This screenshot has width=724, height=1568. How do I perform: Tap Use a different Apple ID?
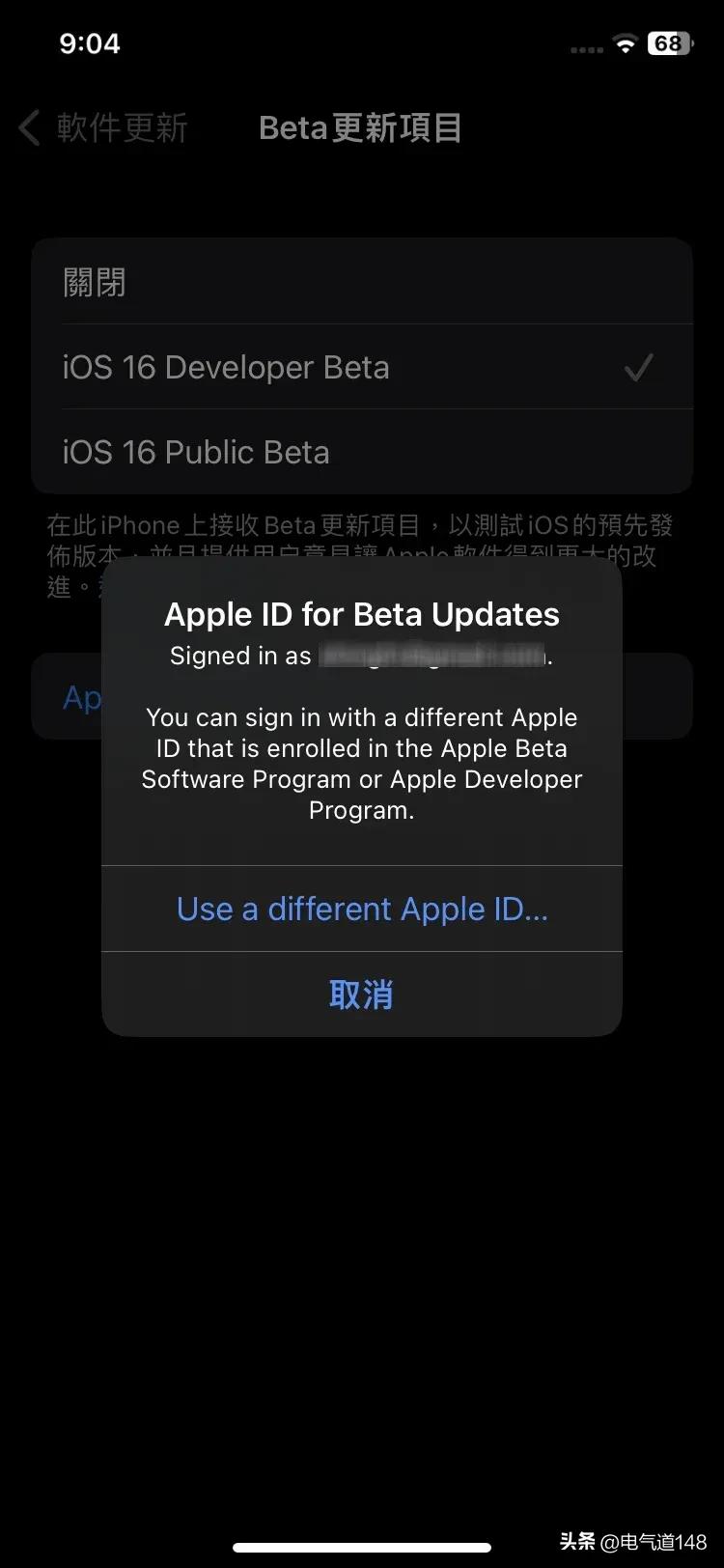[361, 909]
